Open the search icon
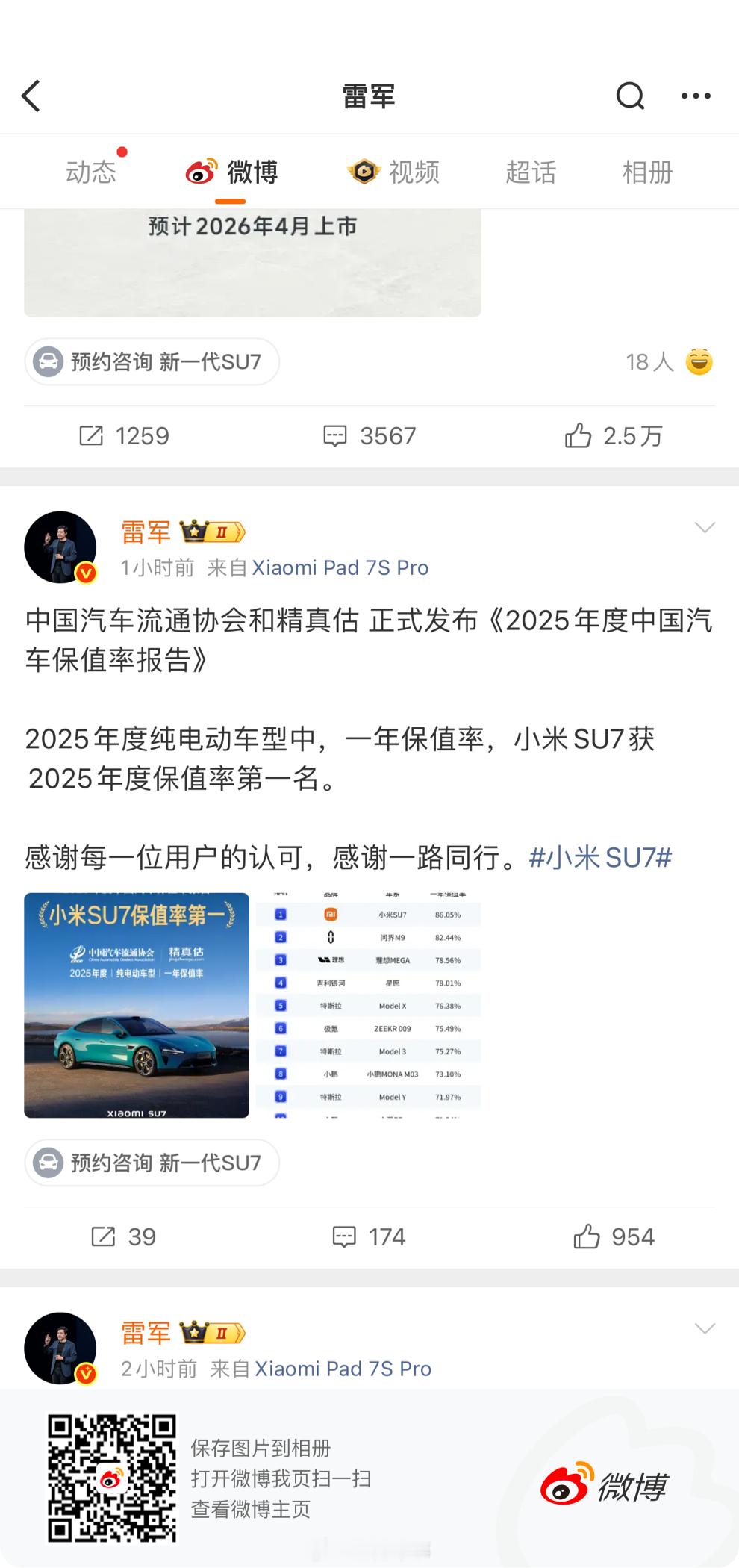Image resolution: width=739 pixels, height=1568 pixels. [629, 96]
